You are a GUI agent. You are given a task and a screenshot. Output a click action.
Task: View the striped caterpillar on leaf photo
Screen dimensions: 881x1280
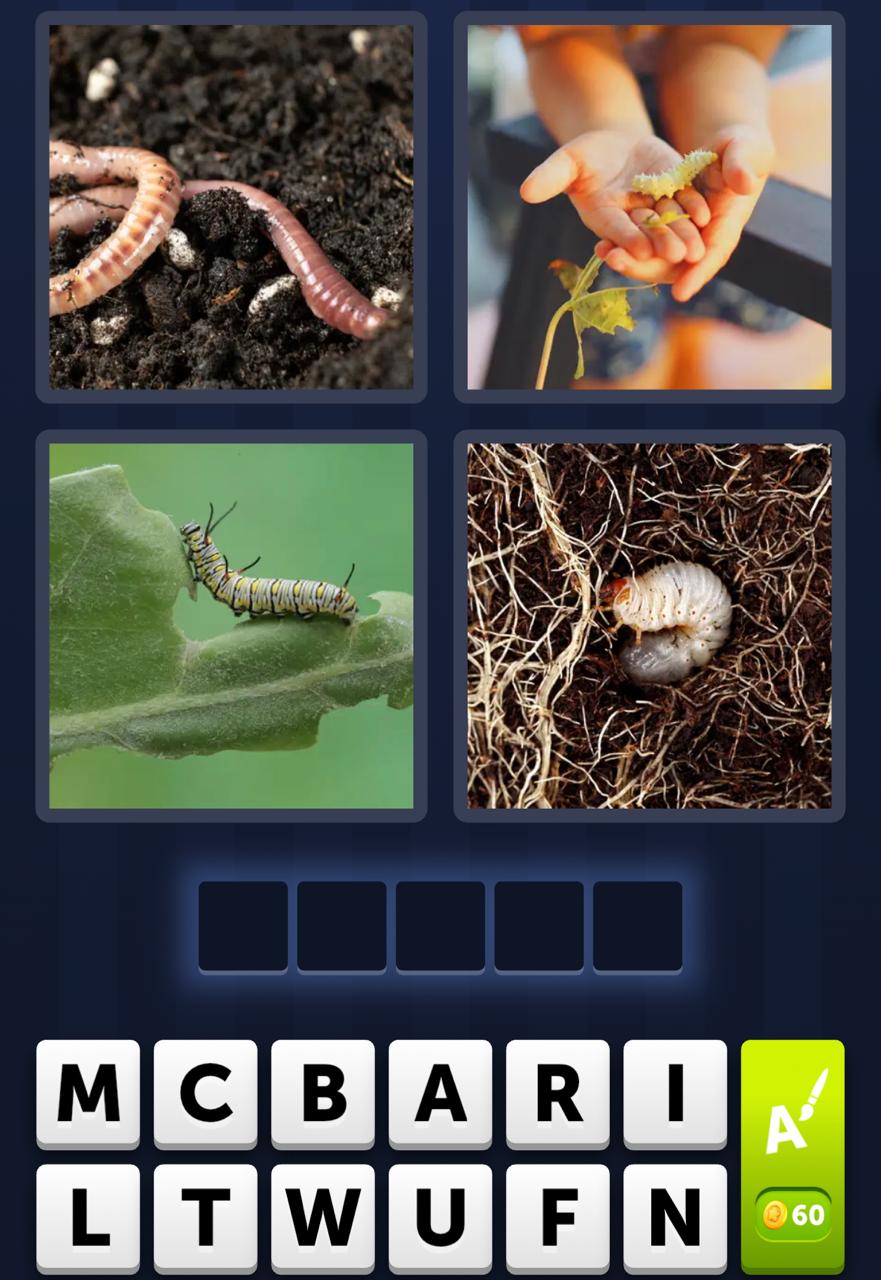coord(231,625)
